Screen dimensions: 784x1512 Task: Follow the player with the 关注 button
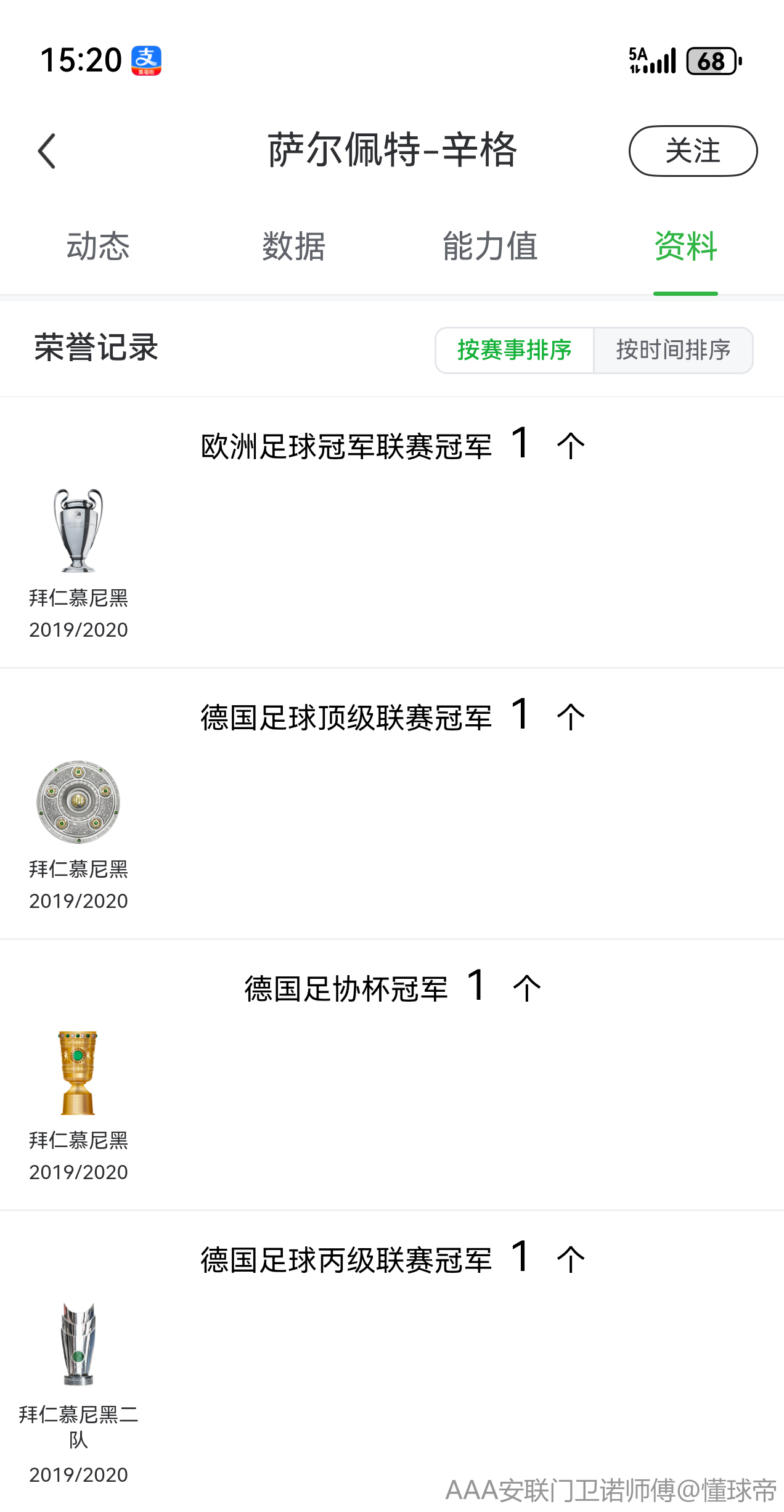[692, 151]
